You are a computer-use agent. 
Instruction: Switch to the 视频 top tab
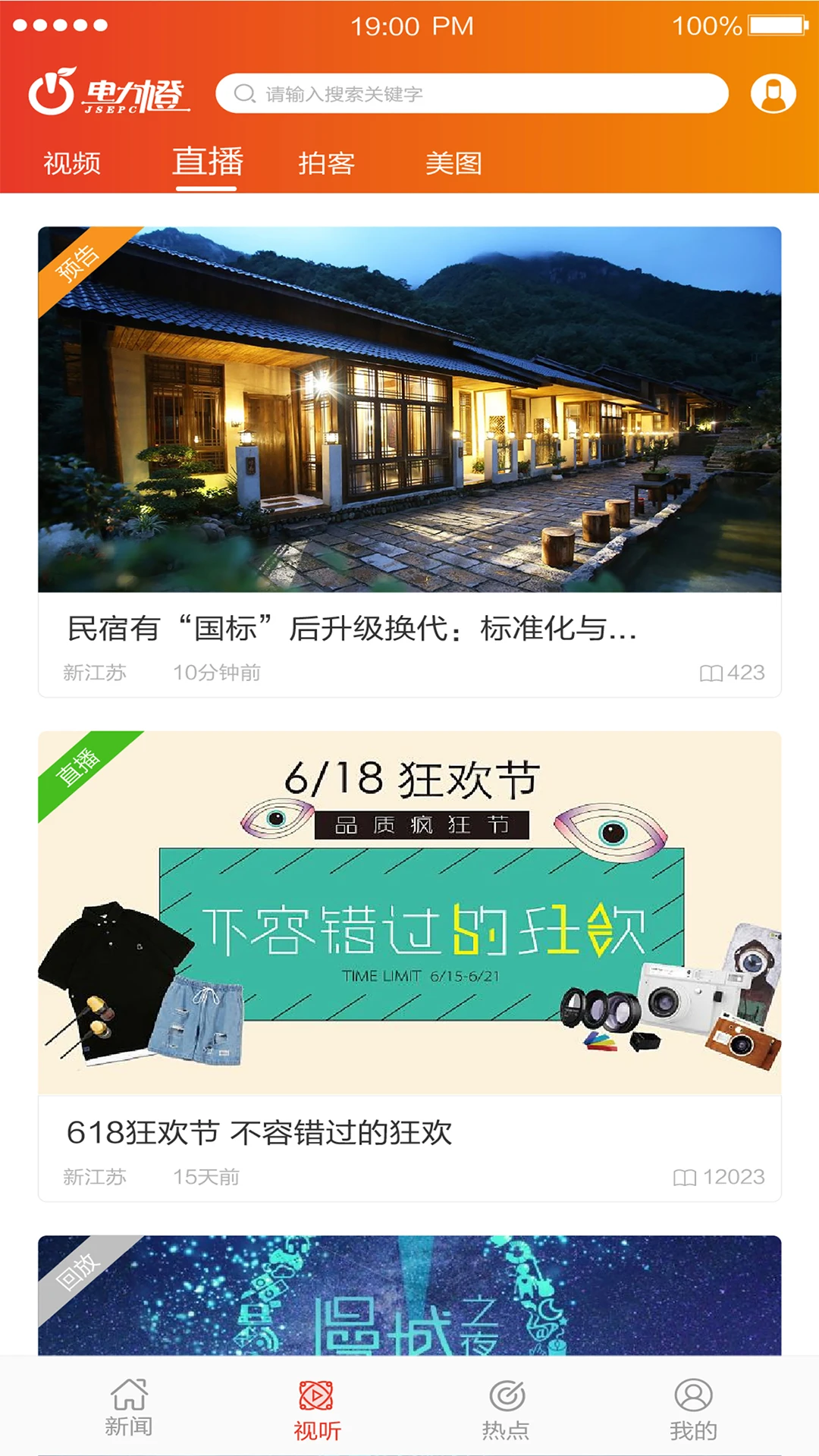tap(72, 163)
